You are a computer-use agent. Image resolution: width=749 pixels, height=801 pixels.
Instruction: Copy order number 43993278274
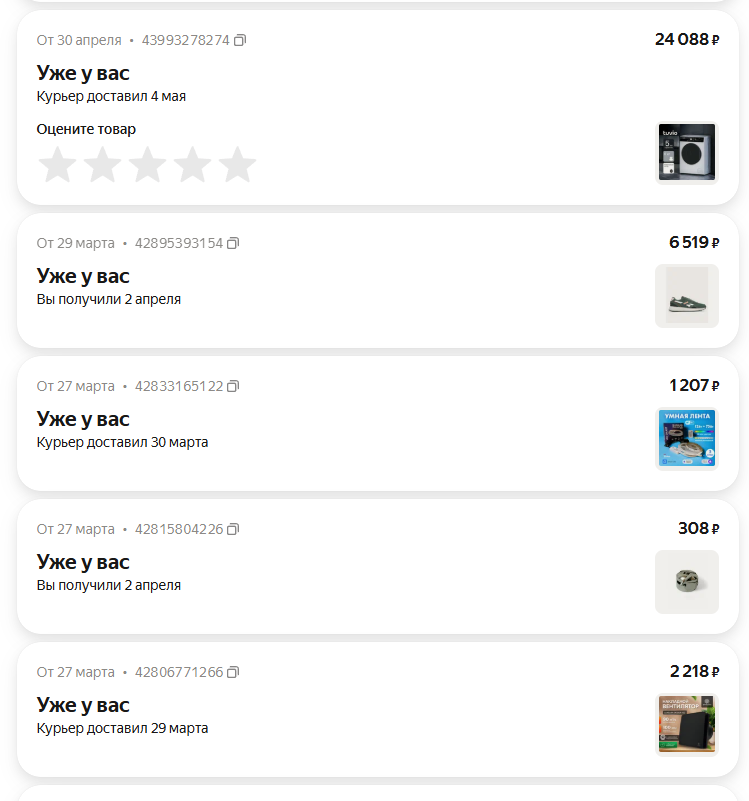(240, 41)
